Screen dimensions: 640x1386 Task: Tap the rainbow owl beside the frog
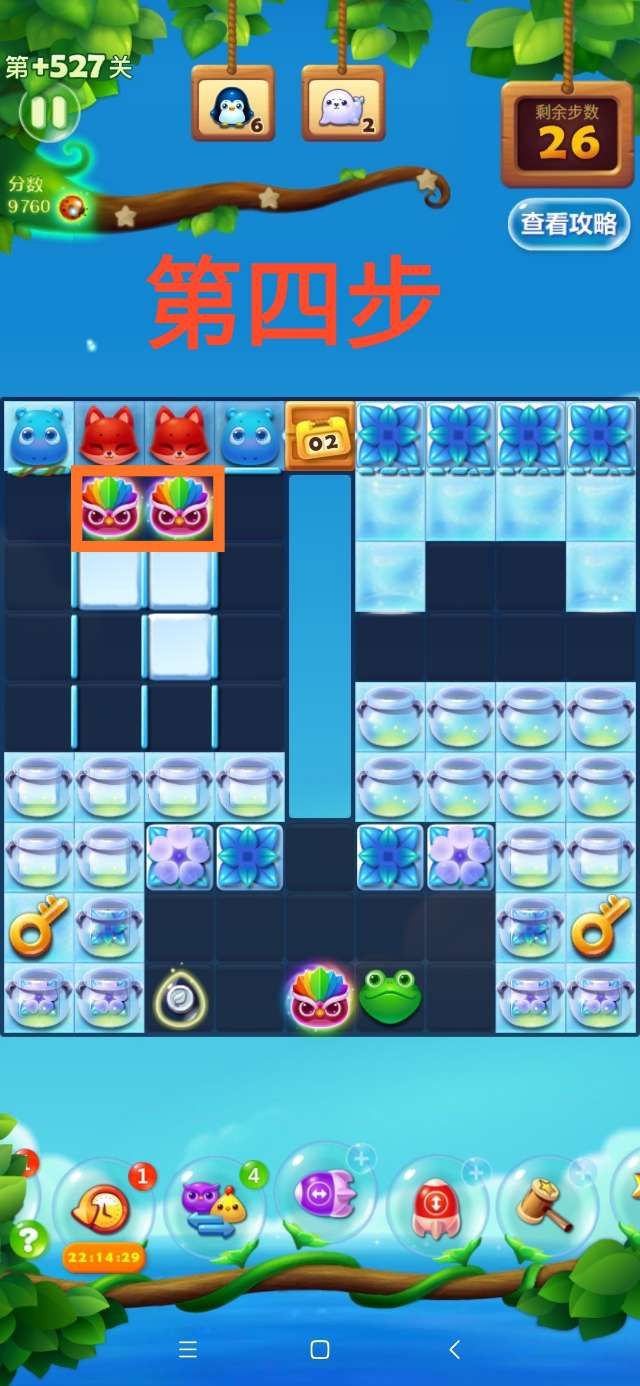coord(319,997)
